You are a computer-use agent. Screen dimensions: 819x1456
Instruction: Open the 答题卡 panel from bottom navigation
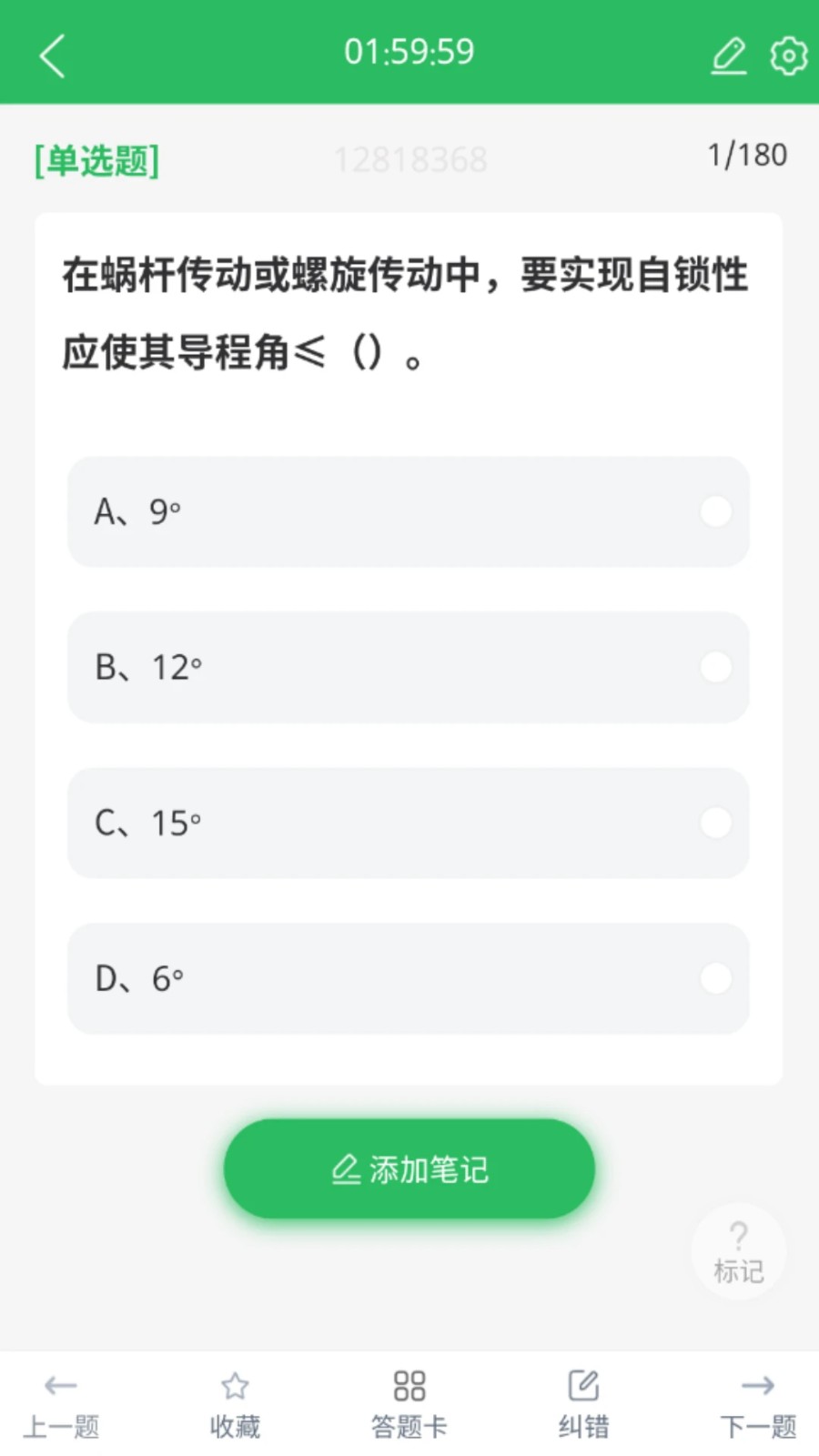coord(409,1401)
